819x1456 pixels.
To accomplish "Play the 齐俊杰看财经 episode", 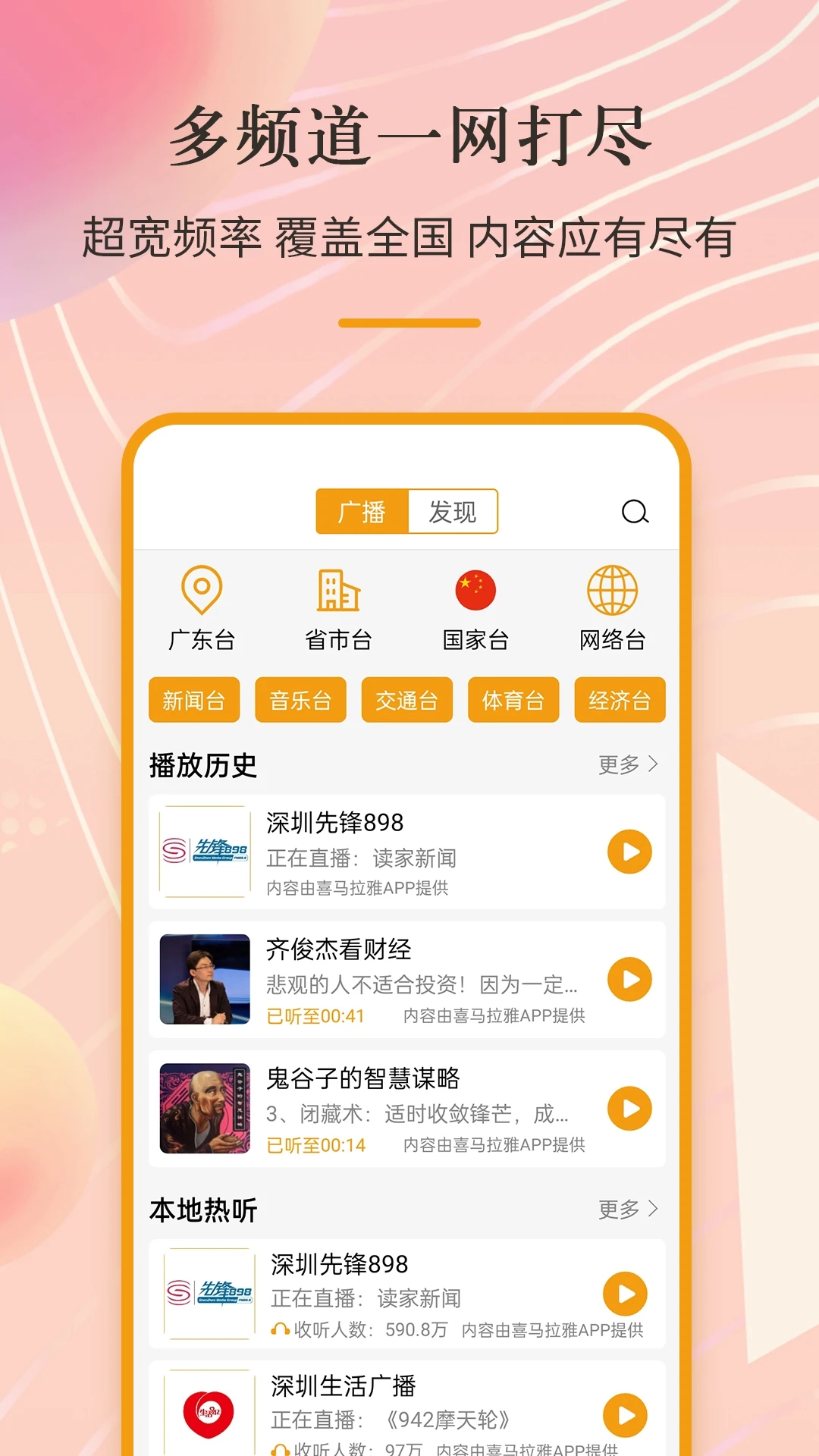I will 627,980.
